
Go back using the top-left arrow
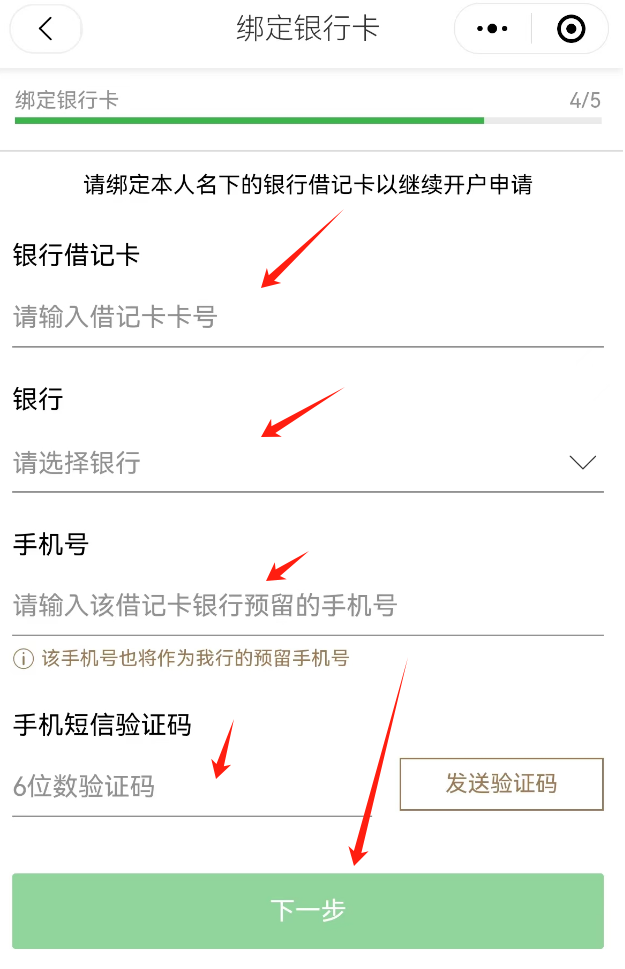click(x=45, y=30)
